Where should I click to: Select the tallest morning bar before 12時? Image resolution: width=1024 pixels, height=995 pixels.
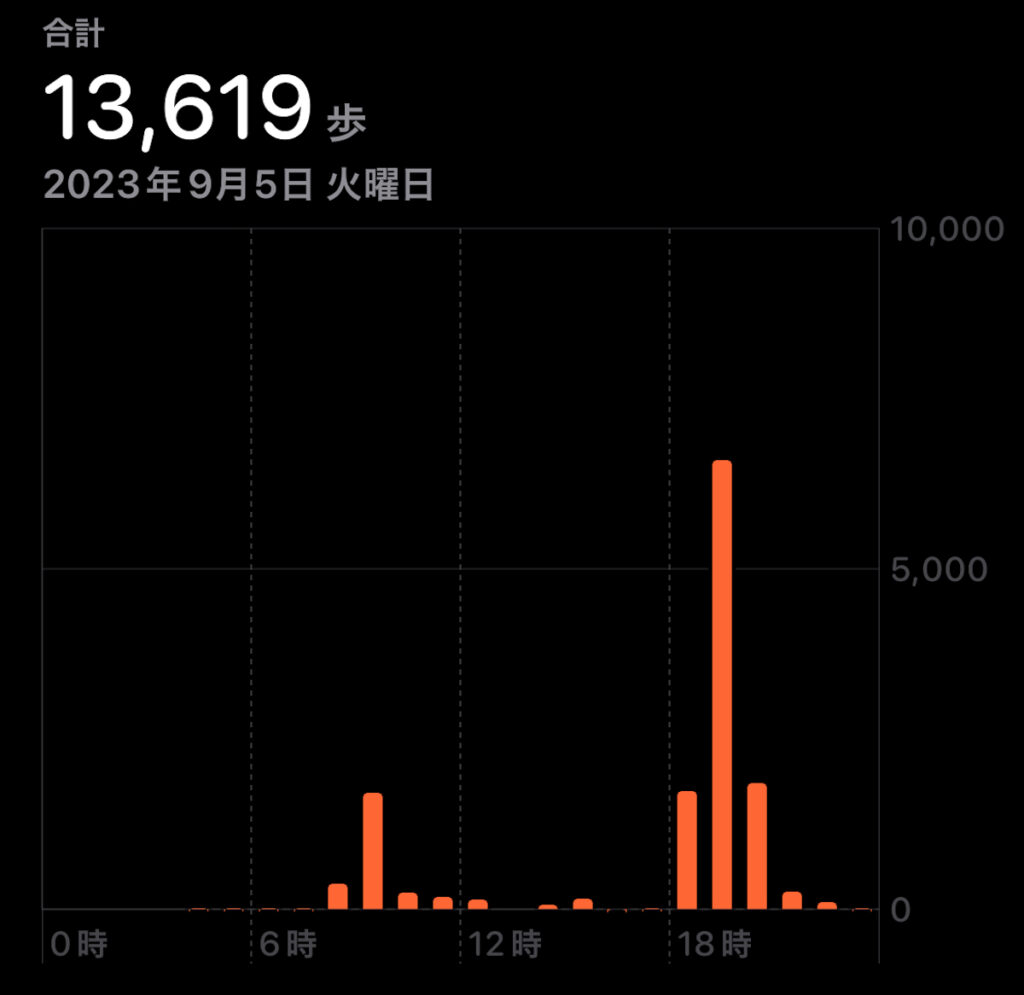373,850
